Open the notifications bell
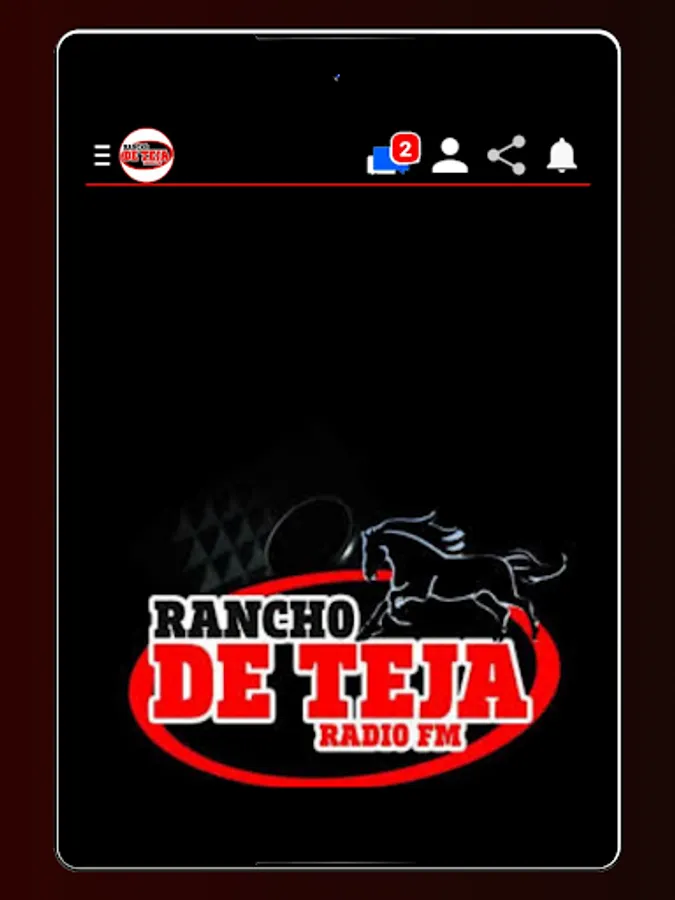 562,156
